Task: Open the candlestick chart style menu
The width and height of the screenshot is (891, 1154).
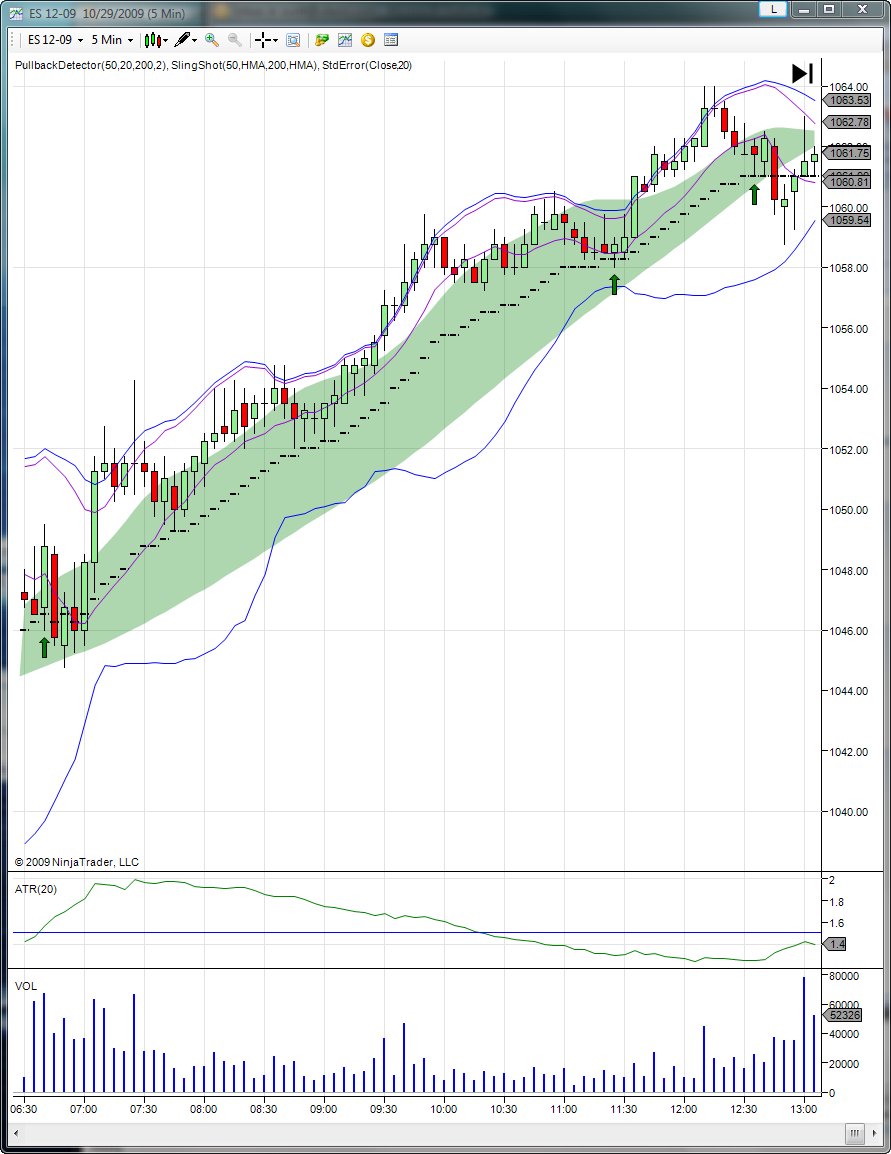Action: tap(156, 40)
